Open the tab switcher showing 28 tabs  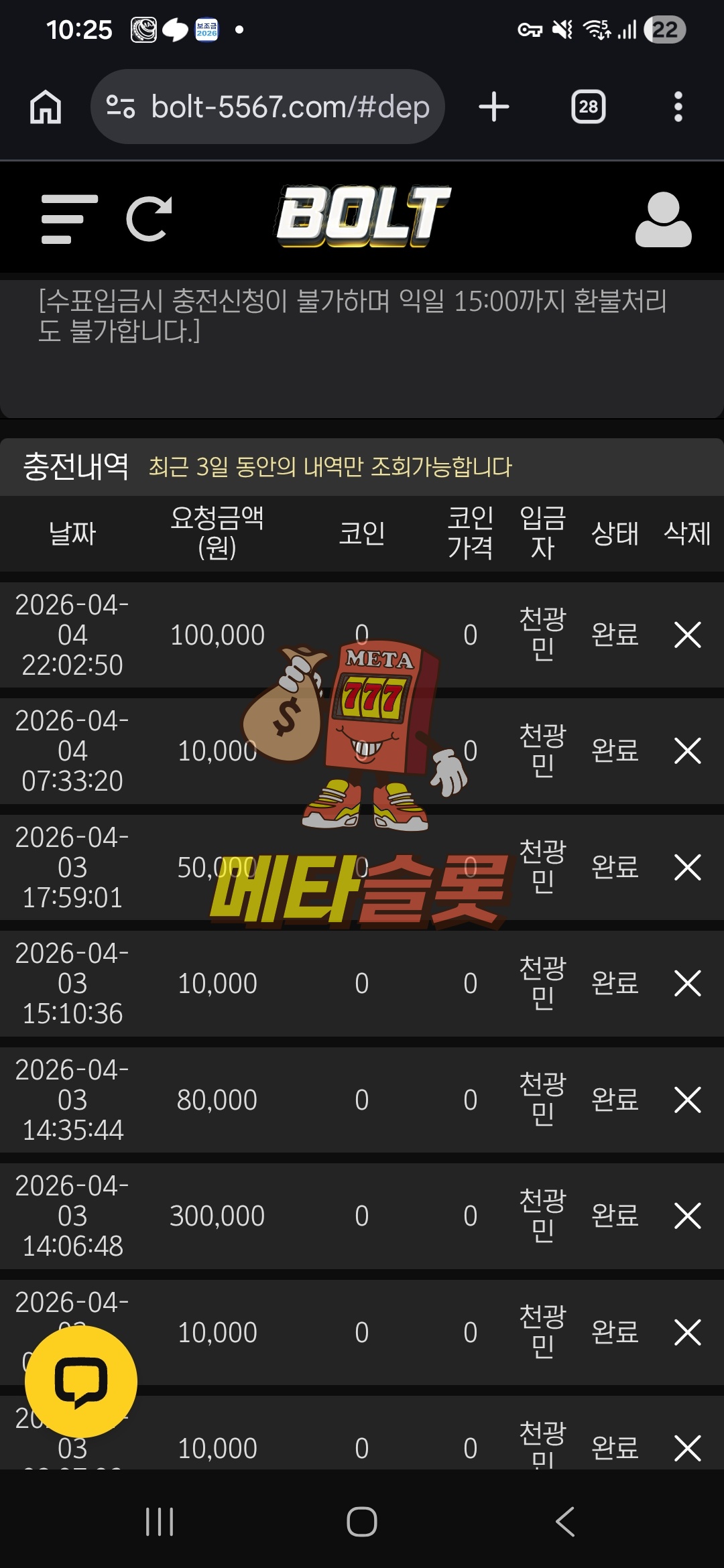[x=588, y=107]
